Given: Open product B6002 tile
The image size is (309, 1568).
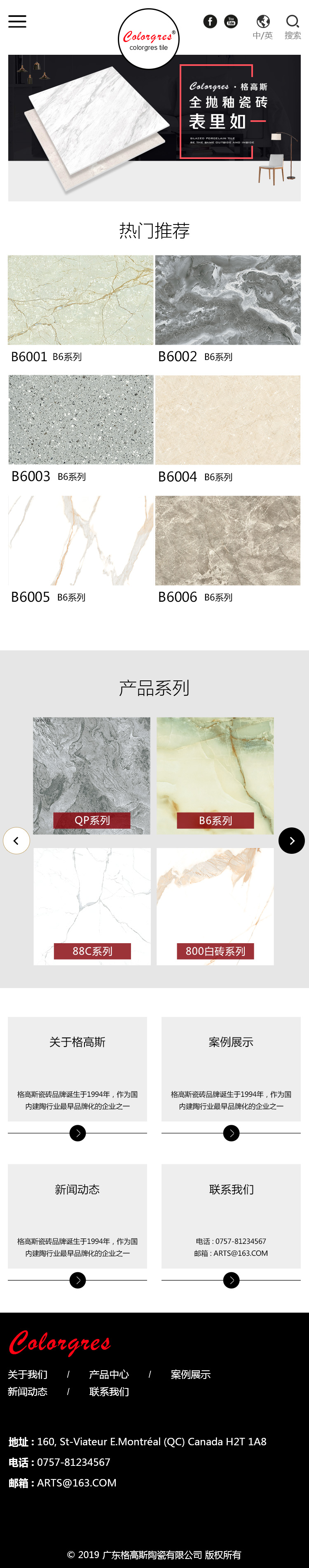Looking at the screenshot, I should tap(228, 300).
